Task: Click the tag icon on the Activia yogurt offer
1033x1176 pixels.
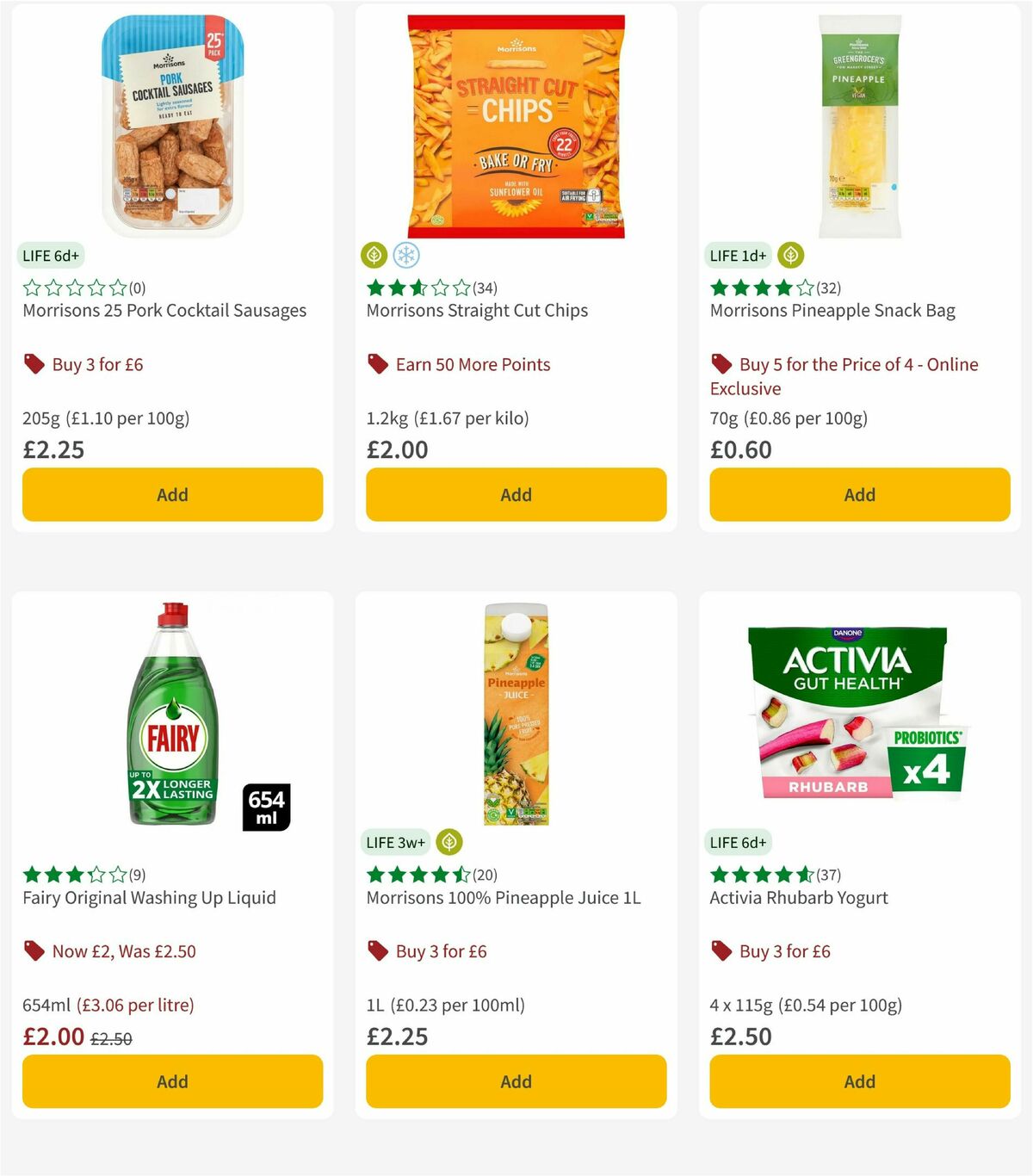Action: [721, 951]
